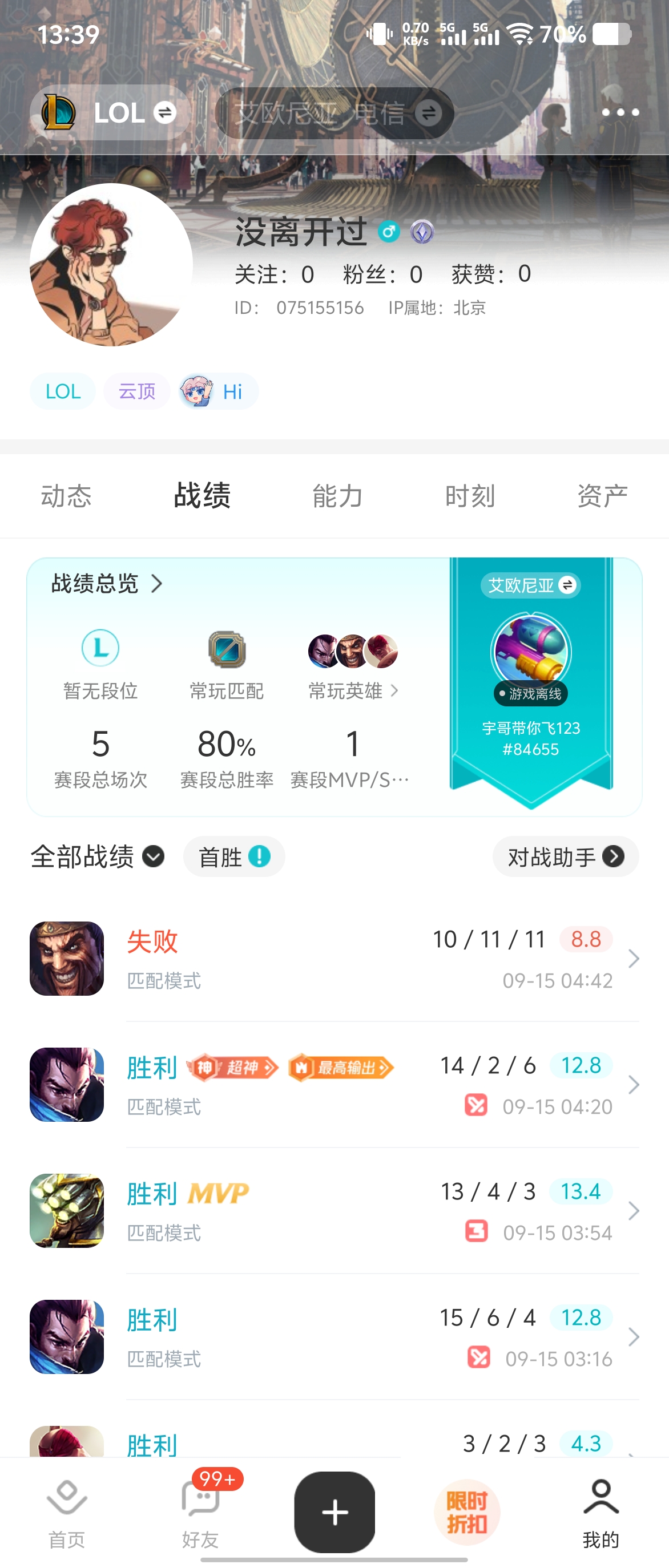Open the 时刻 tab
The width and height of the screenshot is (669, 1568).
[469, 496]
